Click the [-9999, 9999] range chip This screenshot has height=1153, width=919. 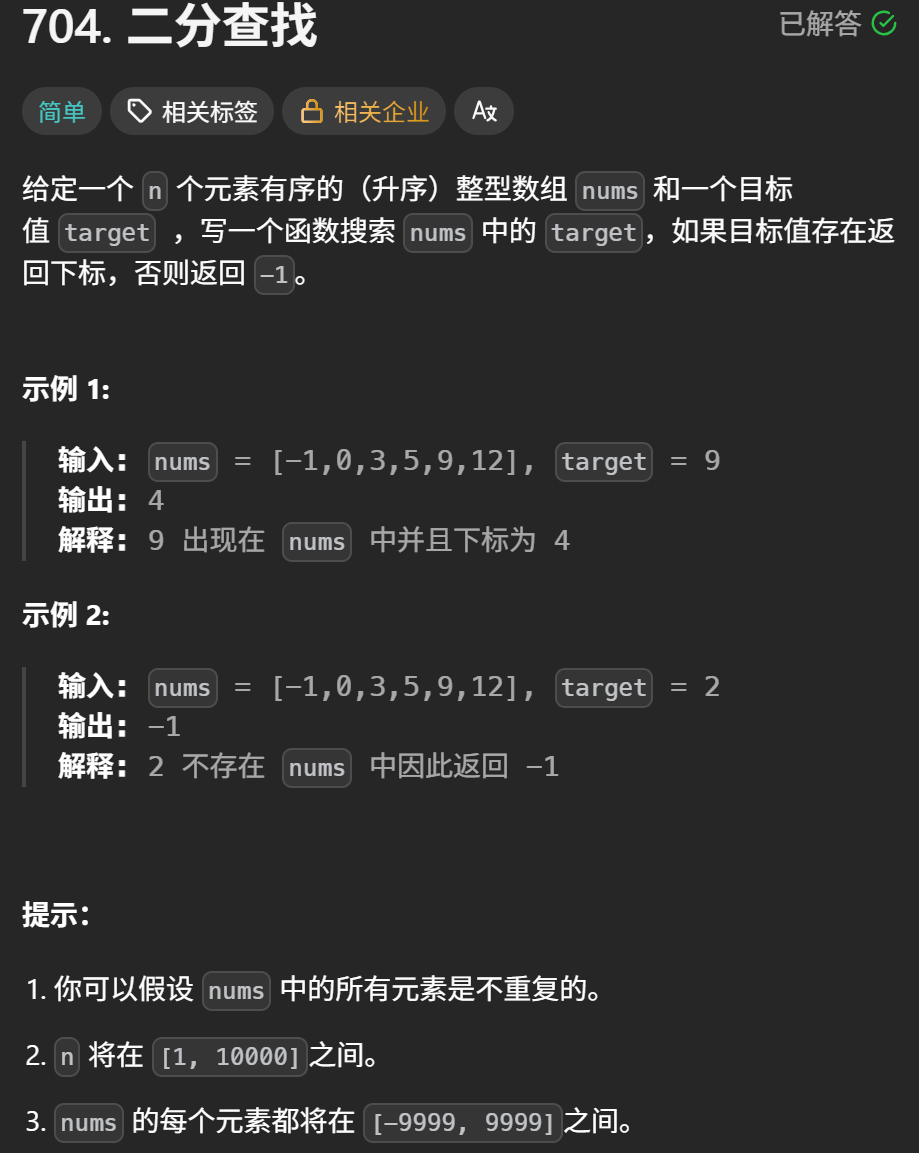click(461, 1123)
